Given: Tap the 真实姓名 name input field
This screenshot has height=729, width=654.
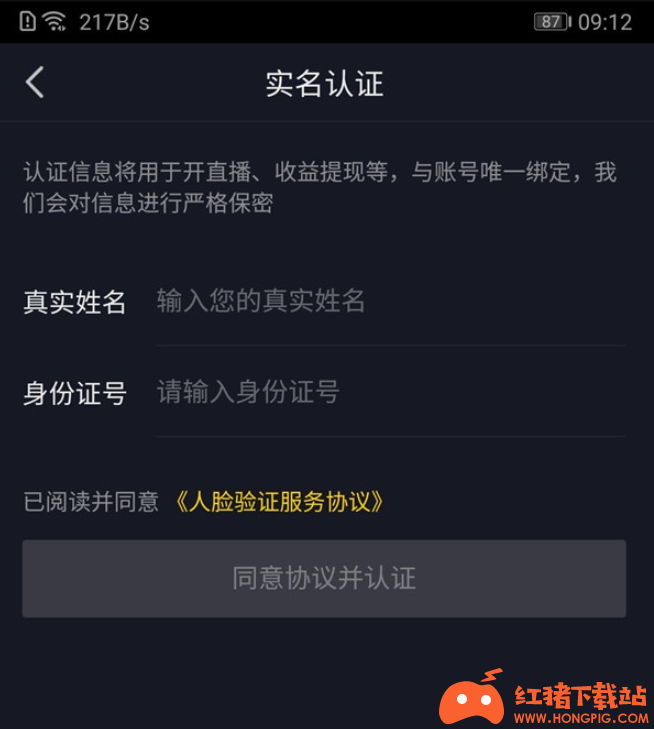Looking at the screenshot, I should [390, 301].
